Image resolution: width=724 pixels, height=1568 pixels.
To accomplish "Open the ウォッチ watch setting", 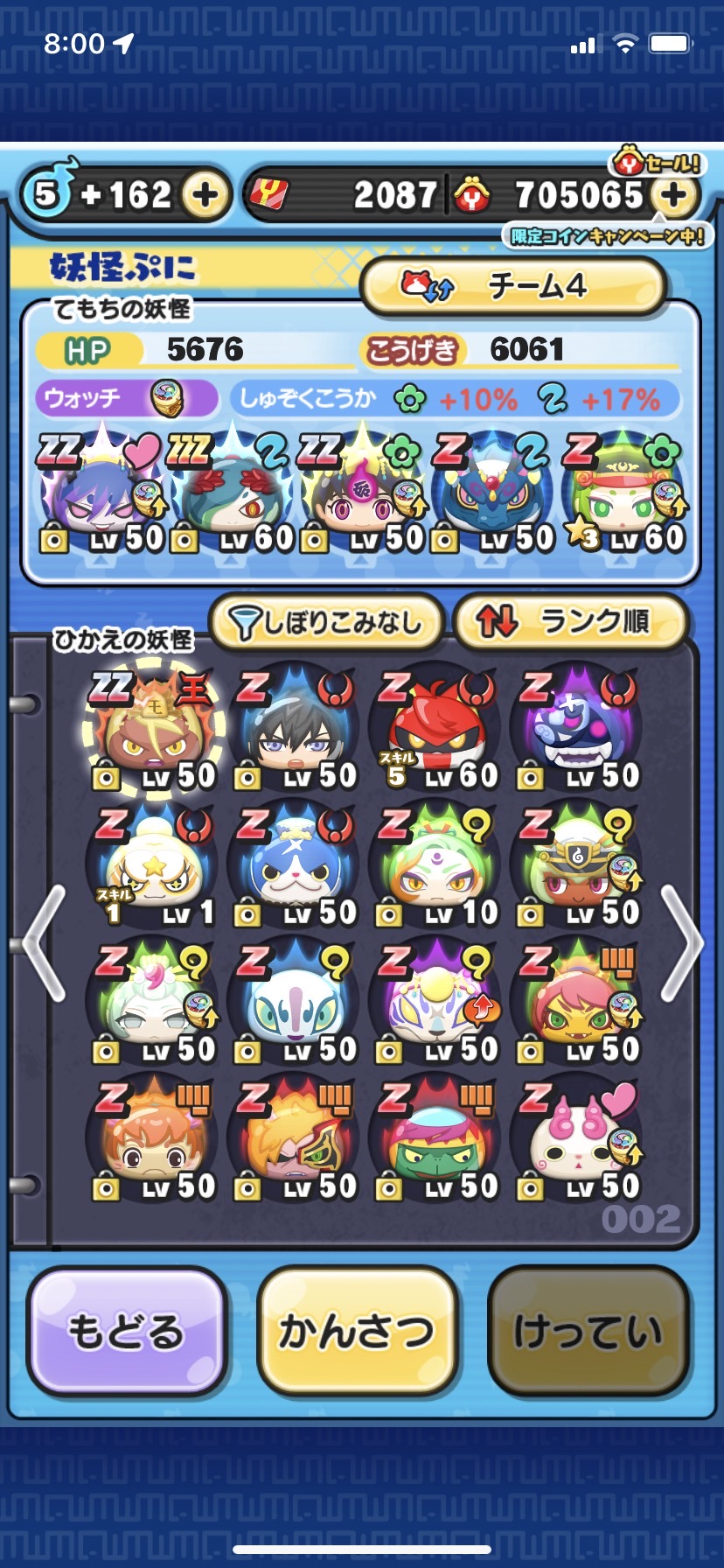I will [127, 399].
